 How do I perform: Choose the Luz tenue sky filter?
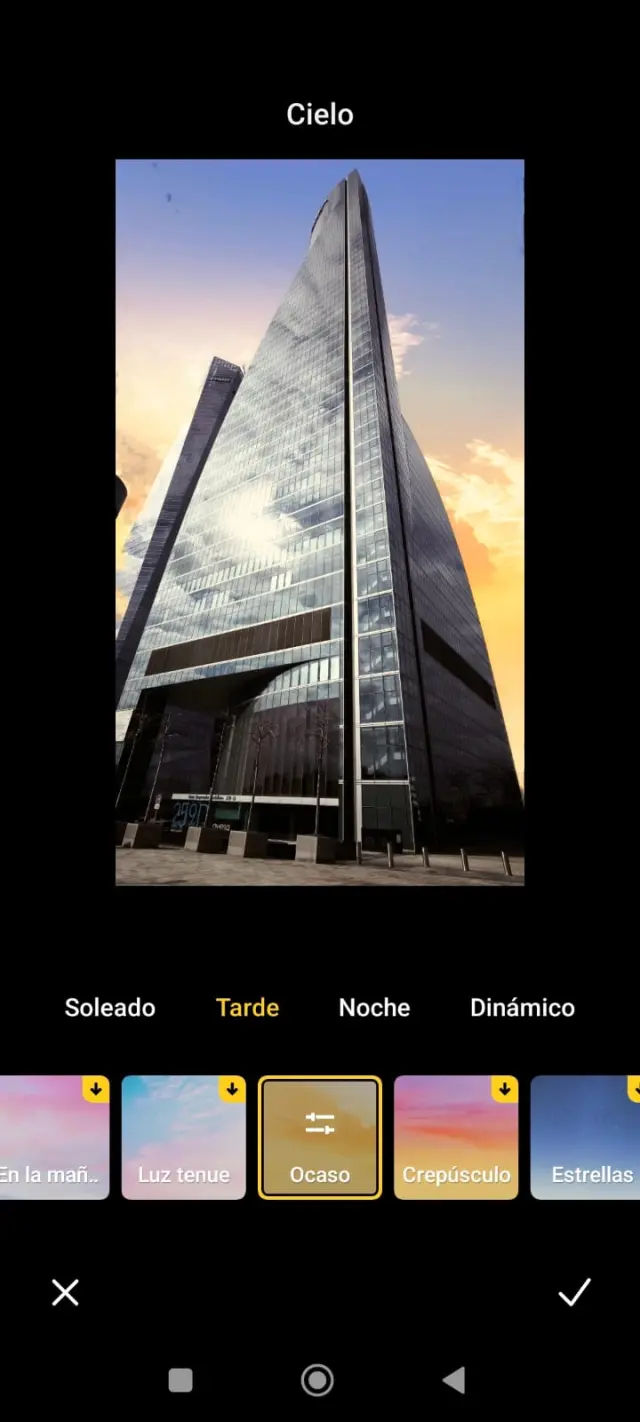coord(184,1137)
